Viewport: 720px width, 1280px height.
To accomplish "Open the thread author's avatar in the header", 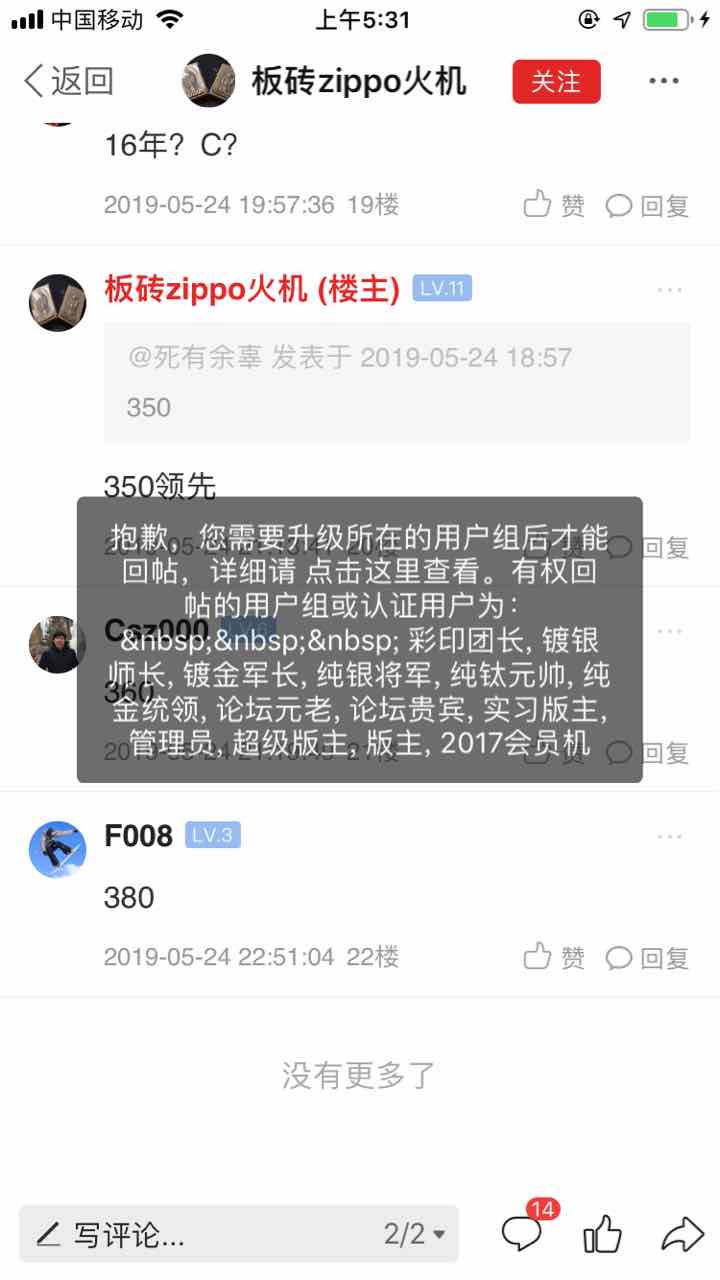I will pyautogui.click(x=208, y=81).
